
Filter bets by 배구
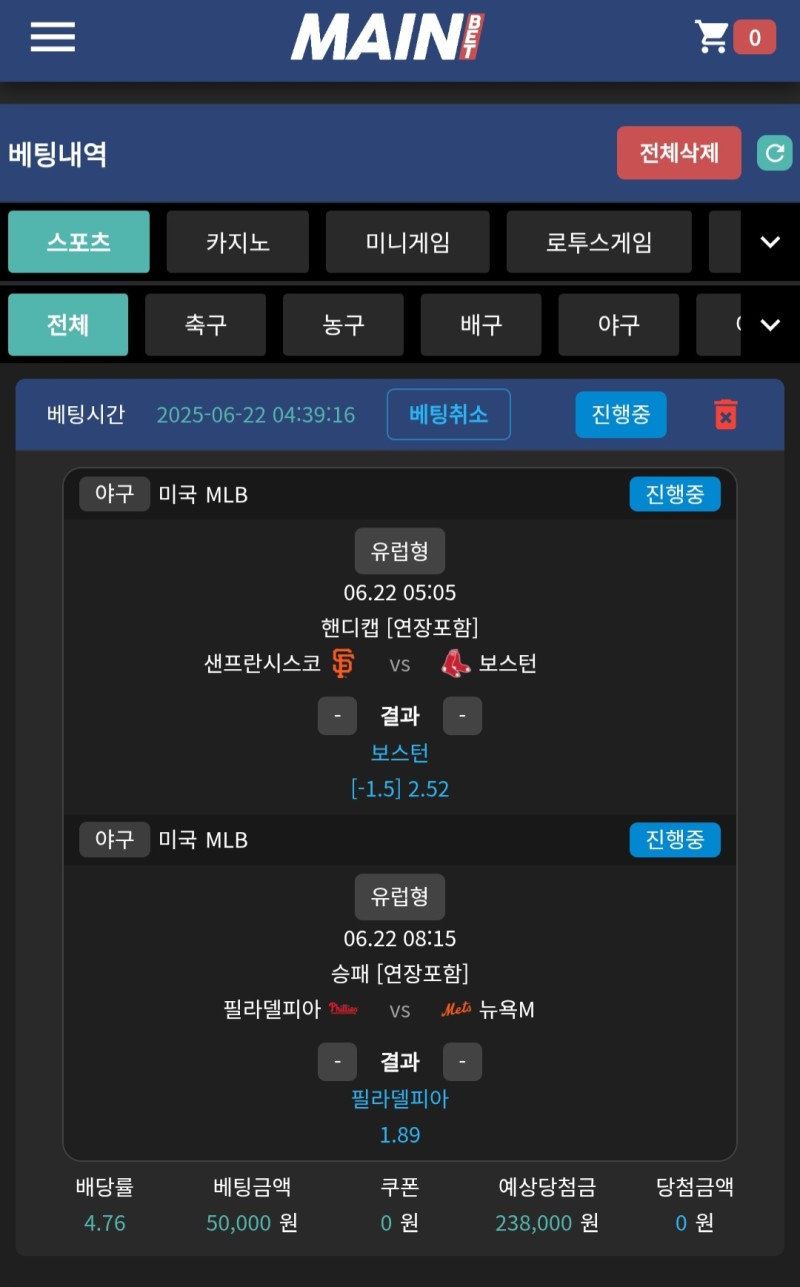coord(481,325)
